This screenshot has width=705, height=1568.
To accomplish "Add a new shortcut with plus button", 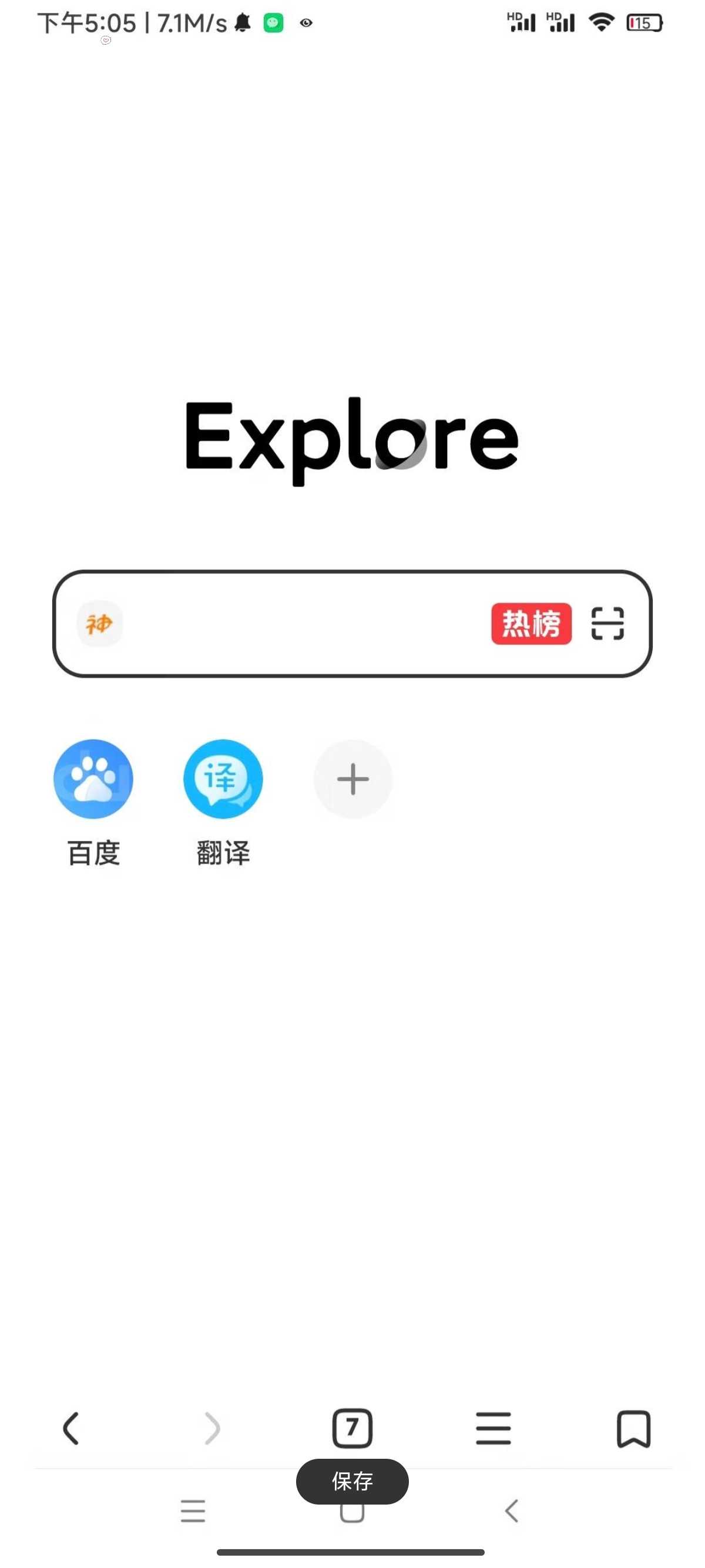I will pos(352,779).
